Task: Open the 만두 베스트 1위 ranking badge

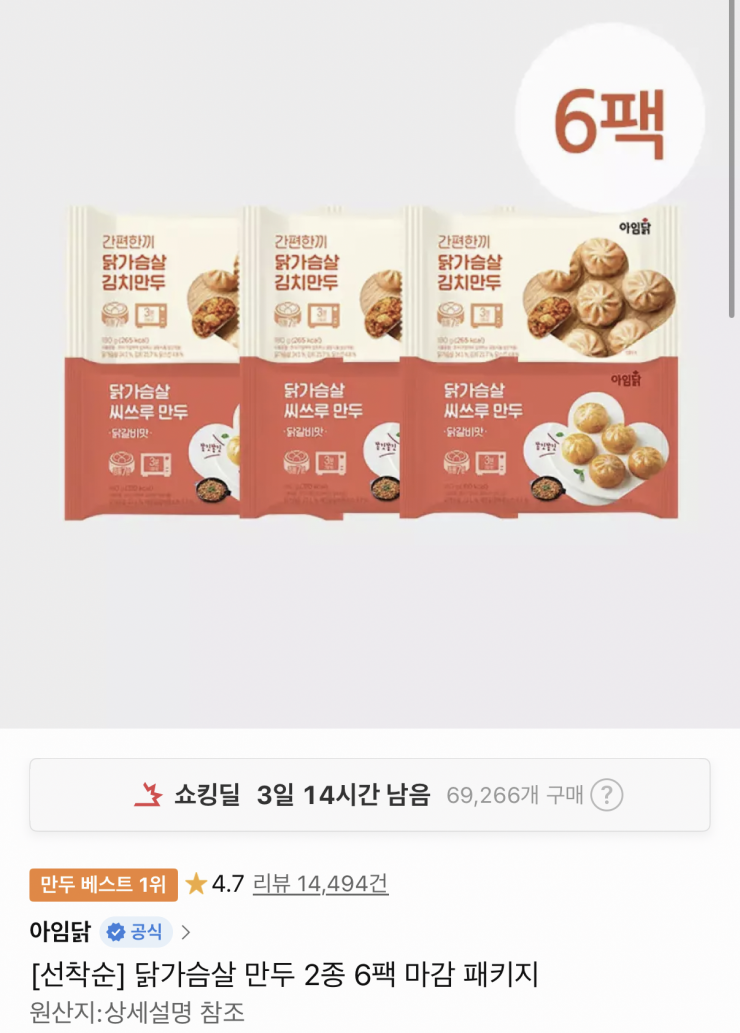Action: click(103, 884)
